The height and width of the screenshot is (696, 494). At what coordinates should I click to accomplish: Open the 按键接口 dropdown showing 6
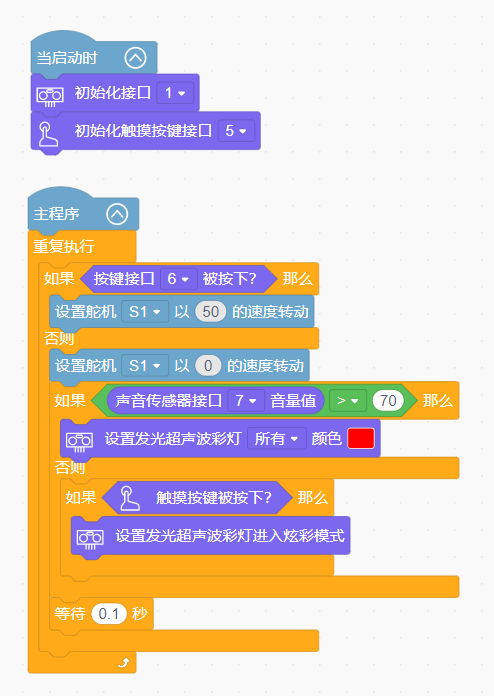(178, 279)
